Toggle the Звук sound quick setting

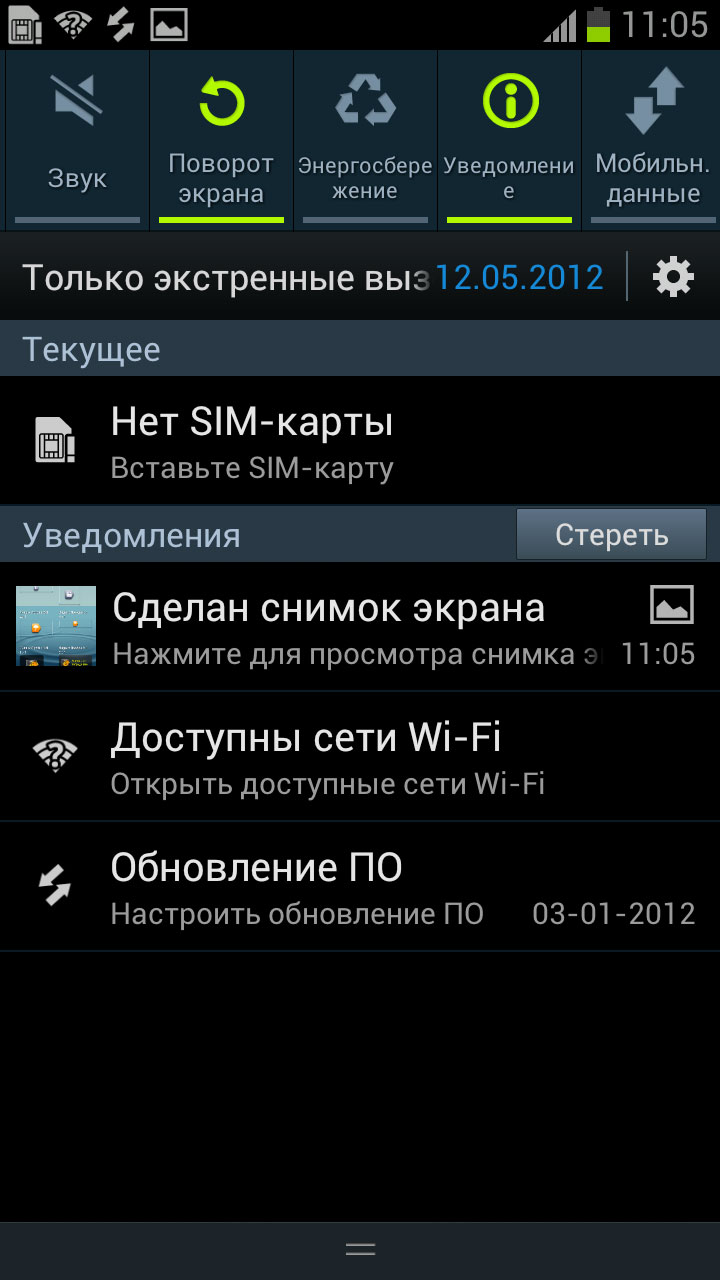(x=77, y=141)
